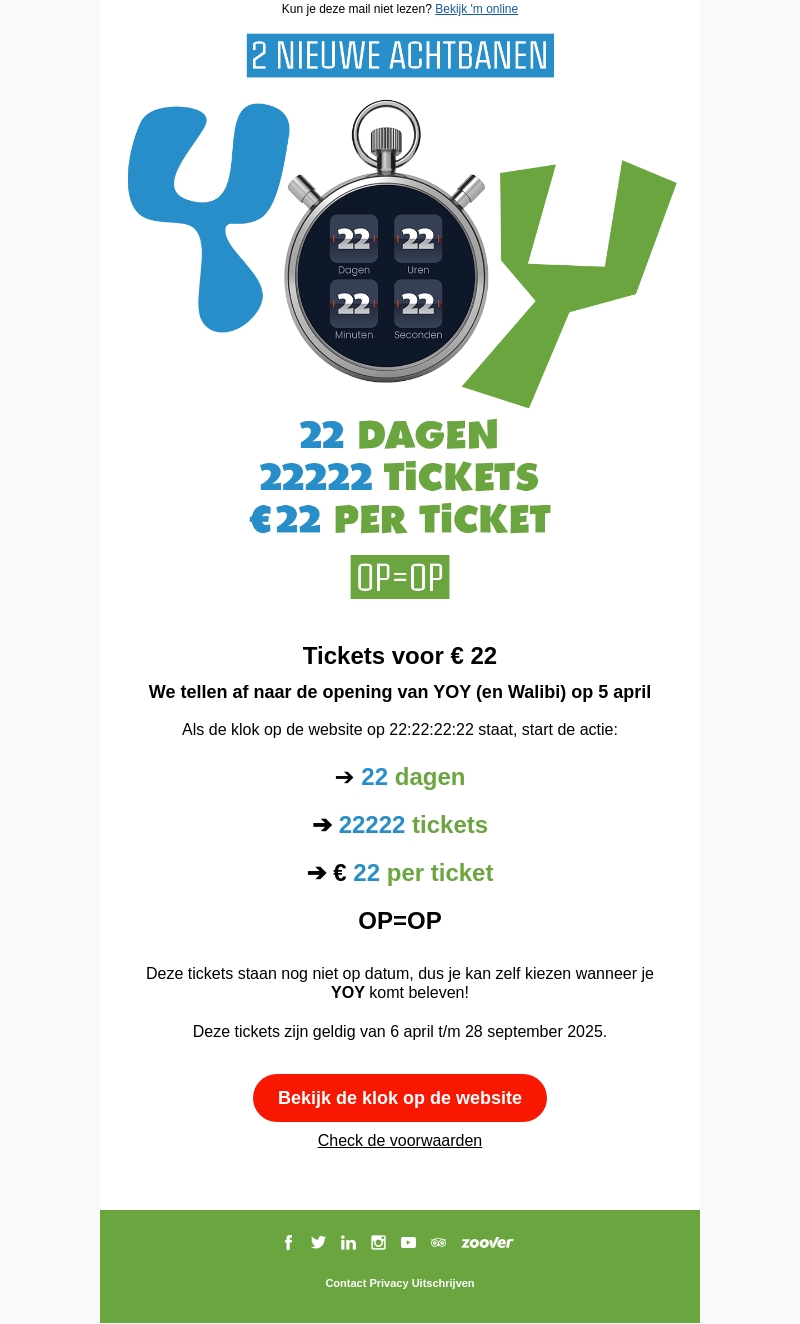
Task: Open the TripAdvisor icon in the footer
Action: coord(438,1242)
